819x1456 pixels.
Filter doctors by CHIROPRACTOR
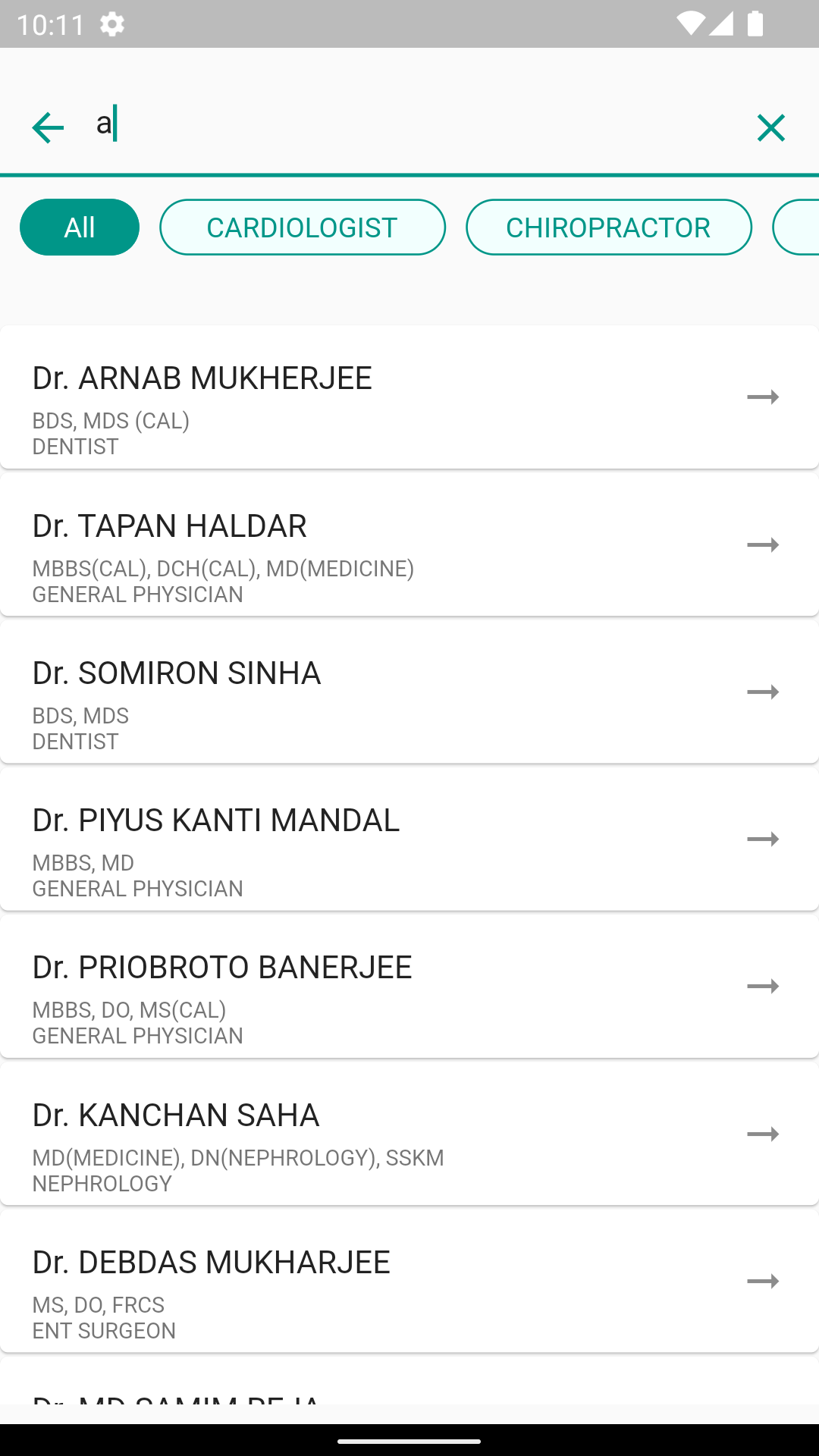[x=608, y=227]
